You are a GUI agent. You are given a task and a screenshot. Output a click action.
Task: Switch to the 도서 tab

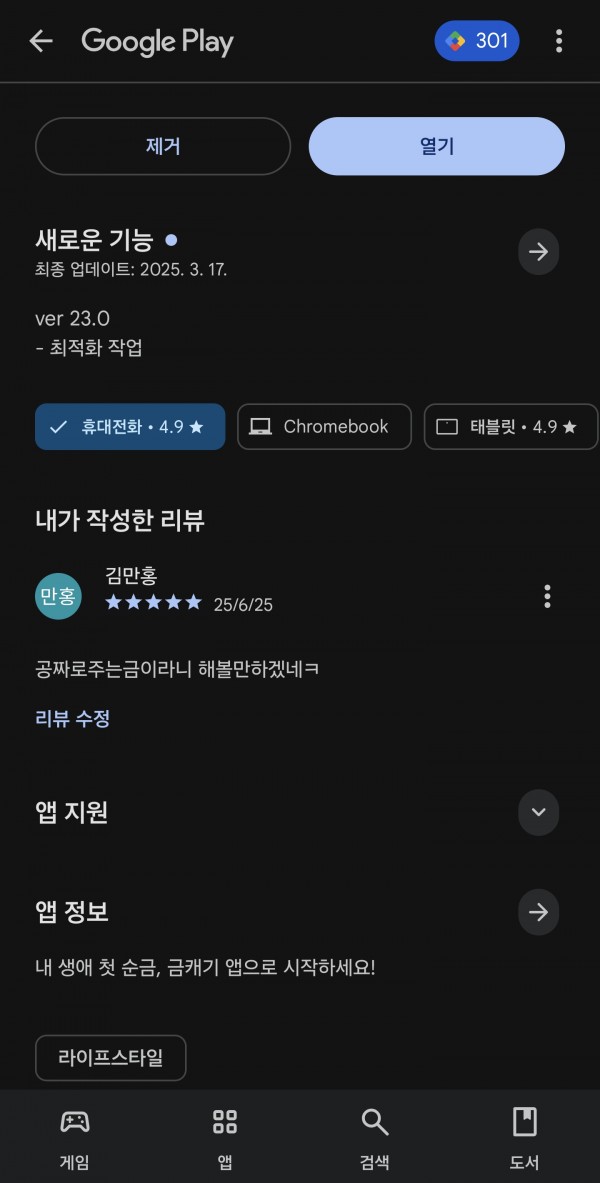click(525, 1138)
